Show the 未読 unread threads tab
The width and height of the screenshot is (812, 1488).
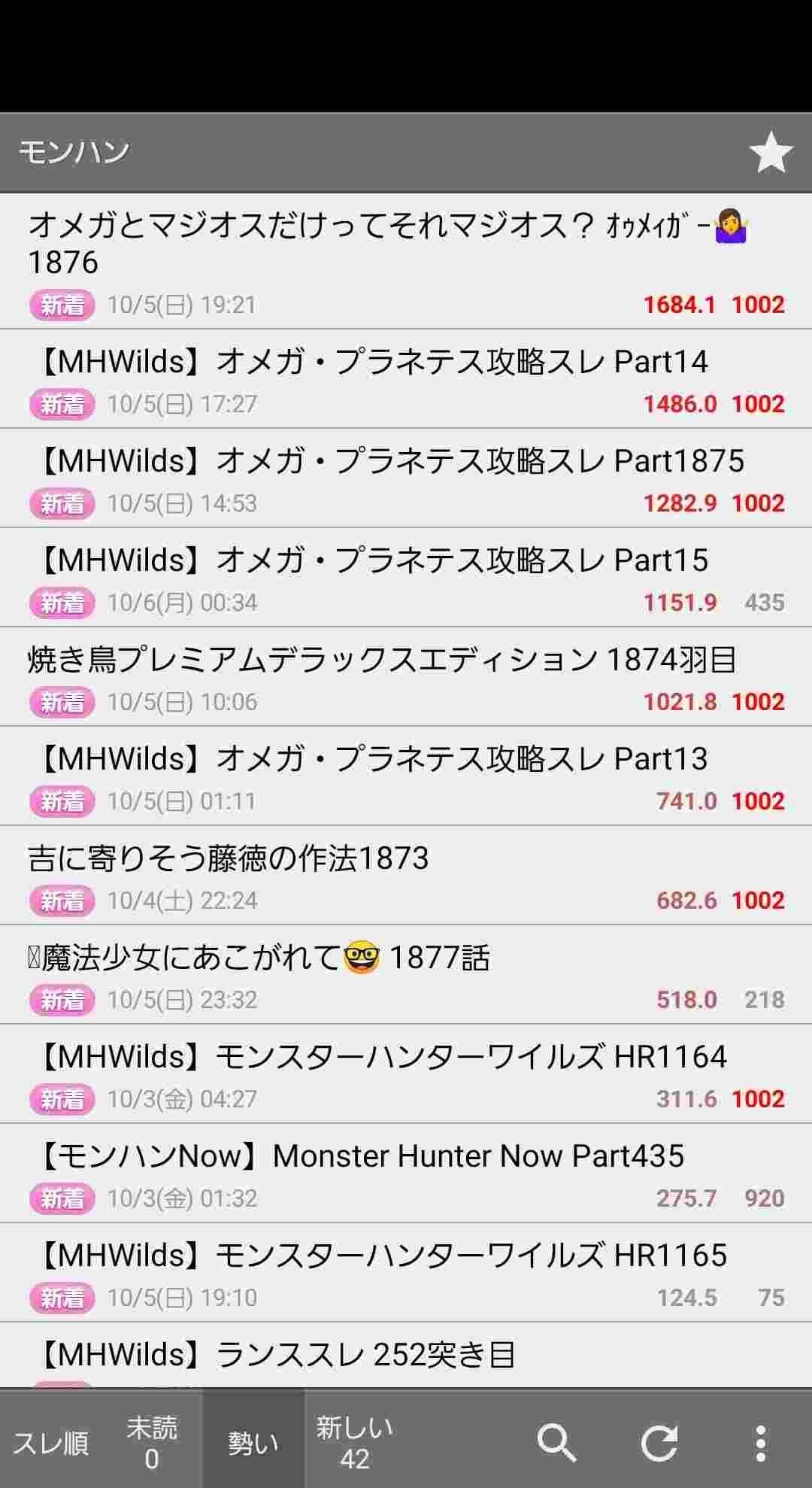coord(152,1442)
